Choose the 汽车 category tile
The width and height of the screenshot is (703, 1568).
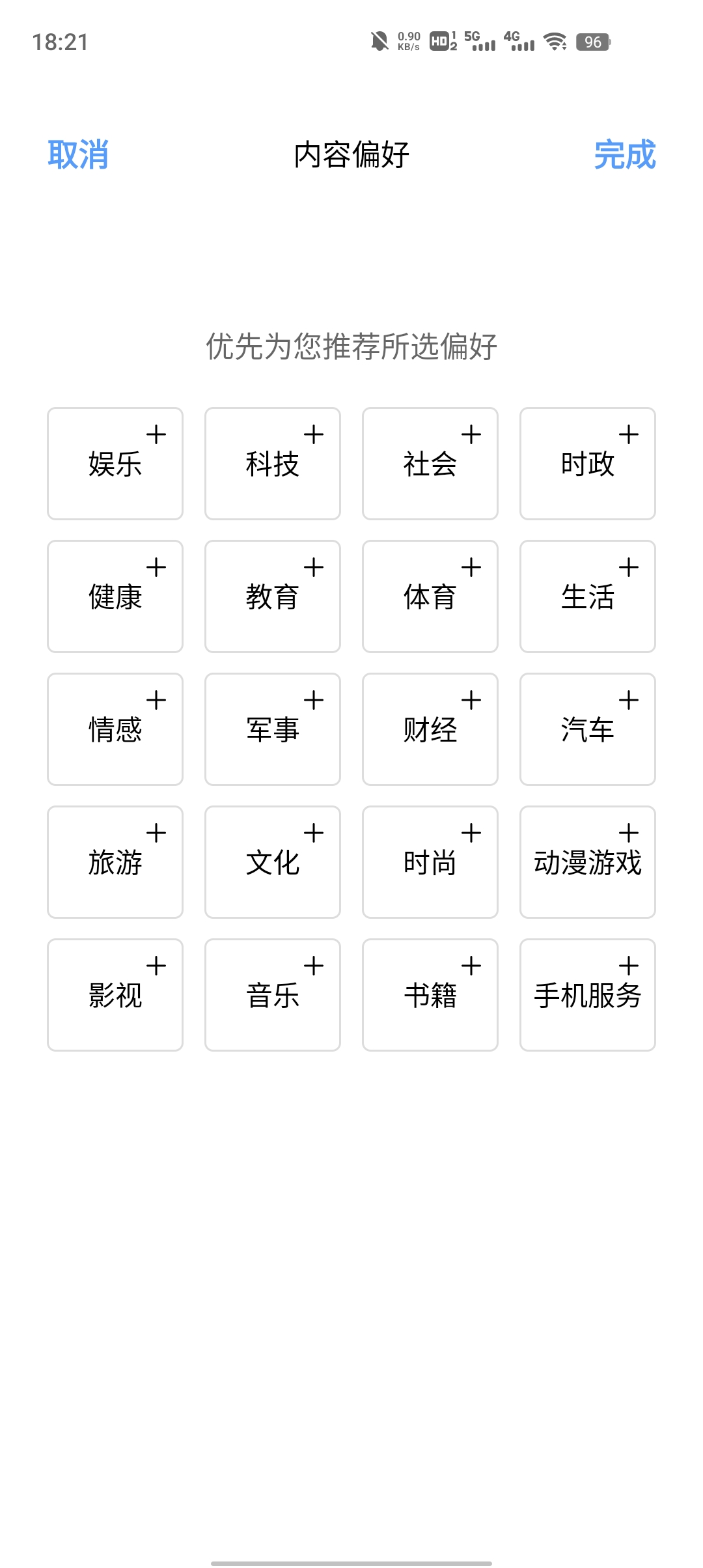click(588, 729)
